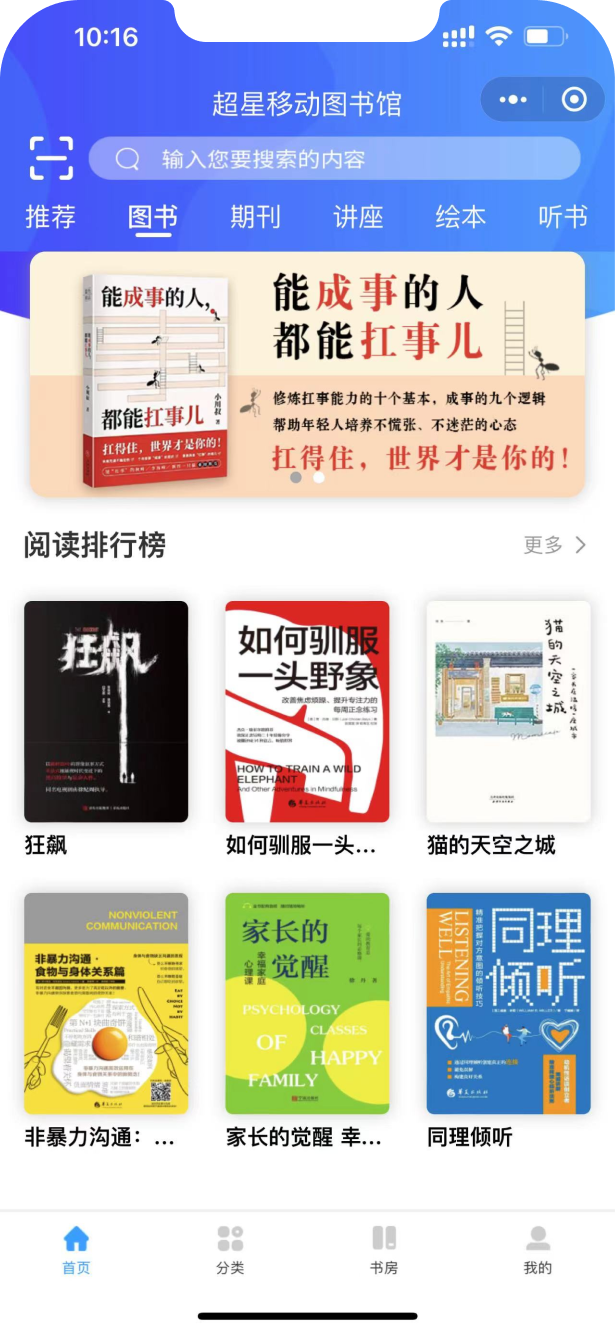Open the mini program more options menu

tap(513, 100)
